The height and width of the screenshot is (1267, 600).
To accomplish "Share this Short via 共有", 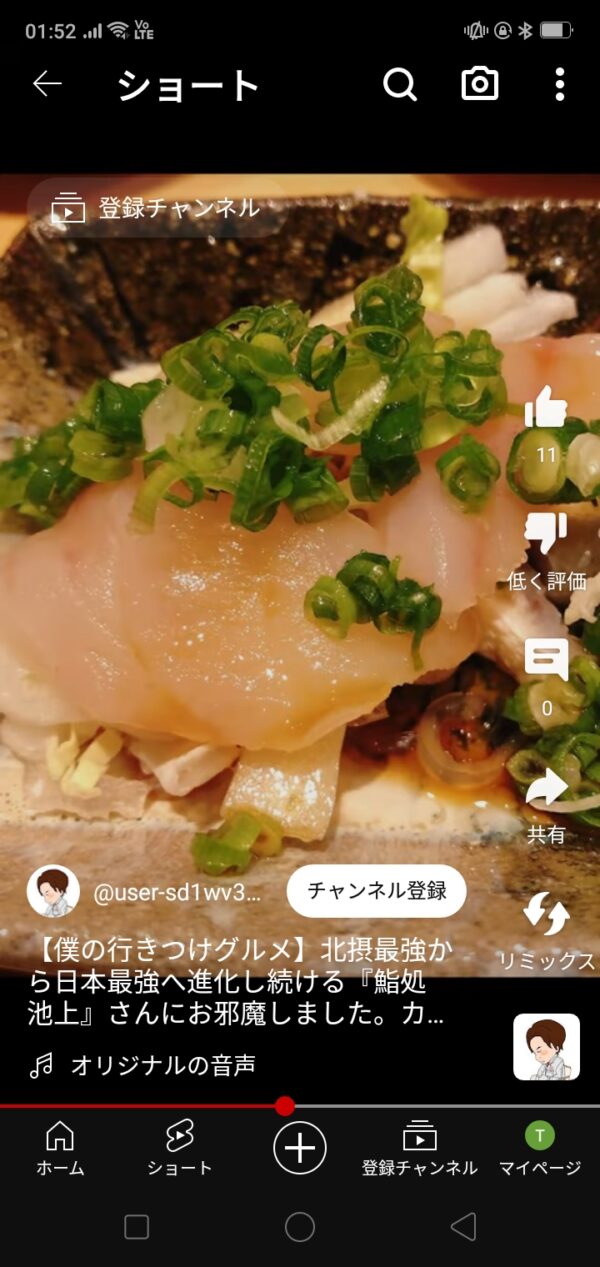I will coord(546,805).
